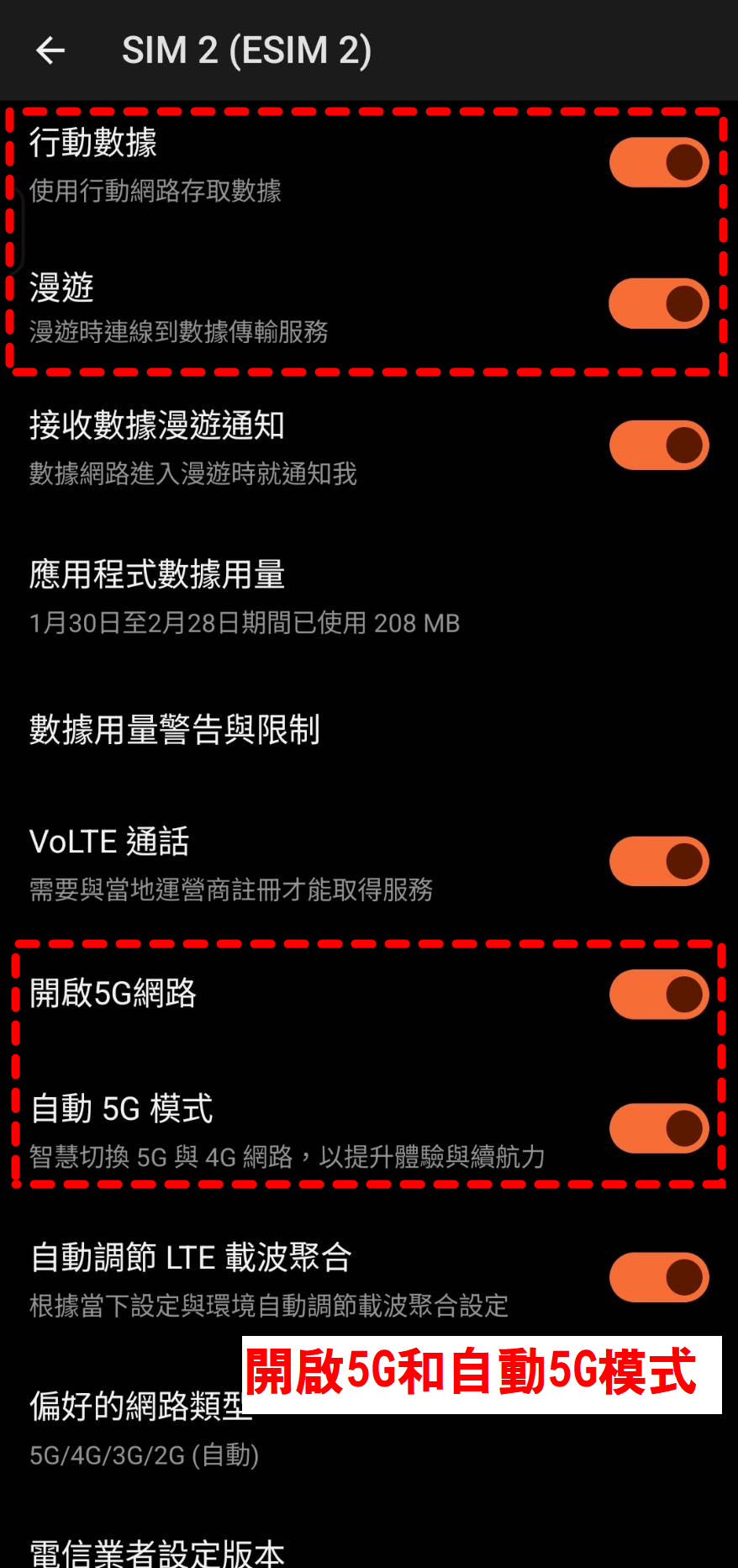This screenshot has width=738, height=1568.
Task: Disable the 開啟5G網路 switch
Action: coord(659,995)
